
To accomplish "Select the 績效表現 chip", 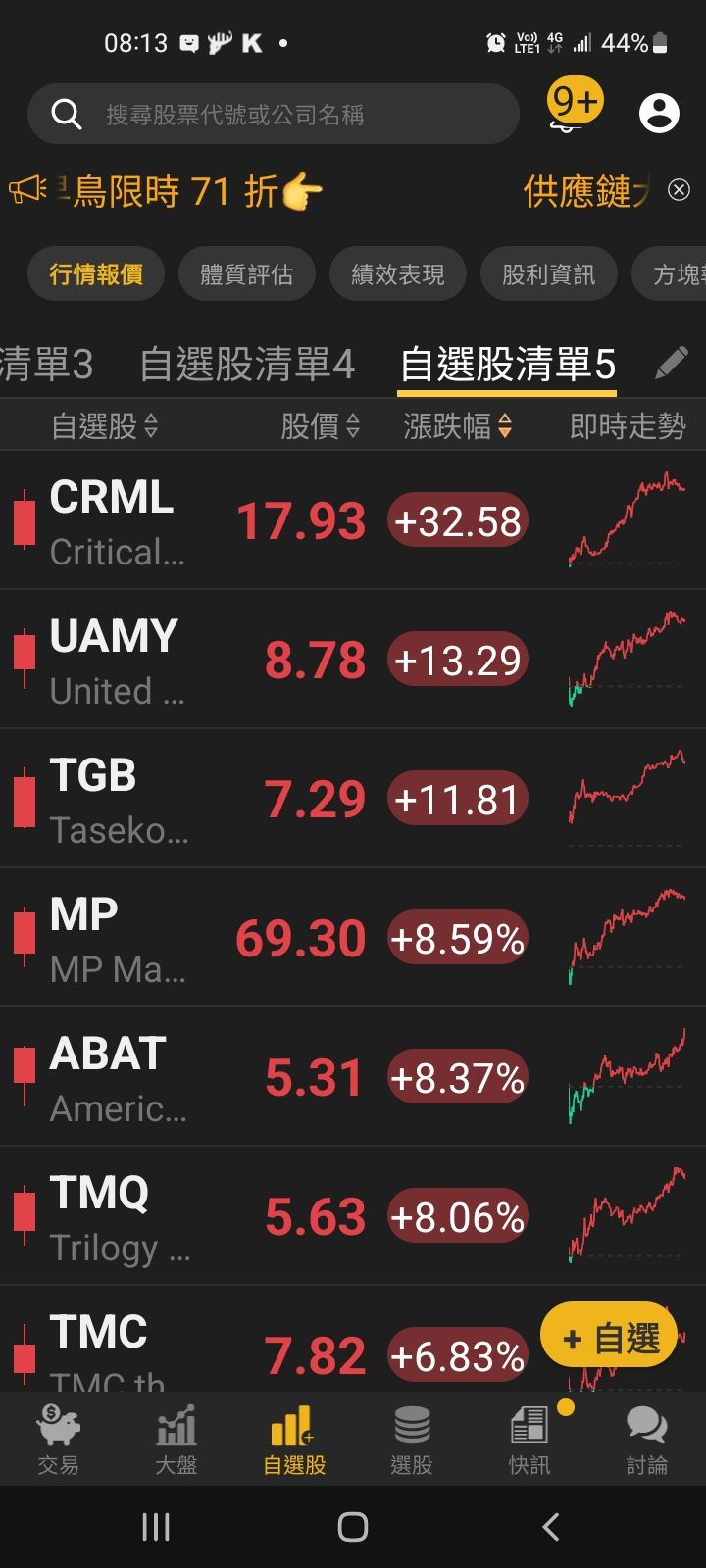I will [x=398, y=274].
